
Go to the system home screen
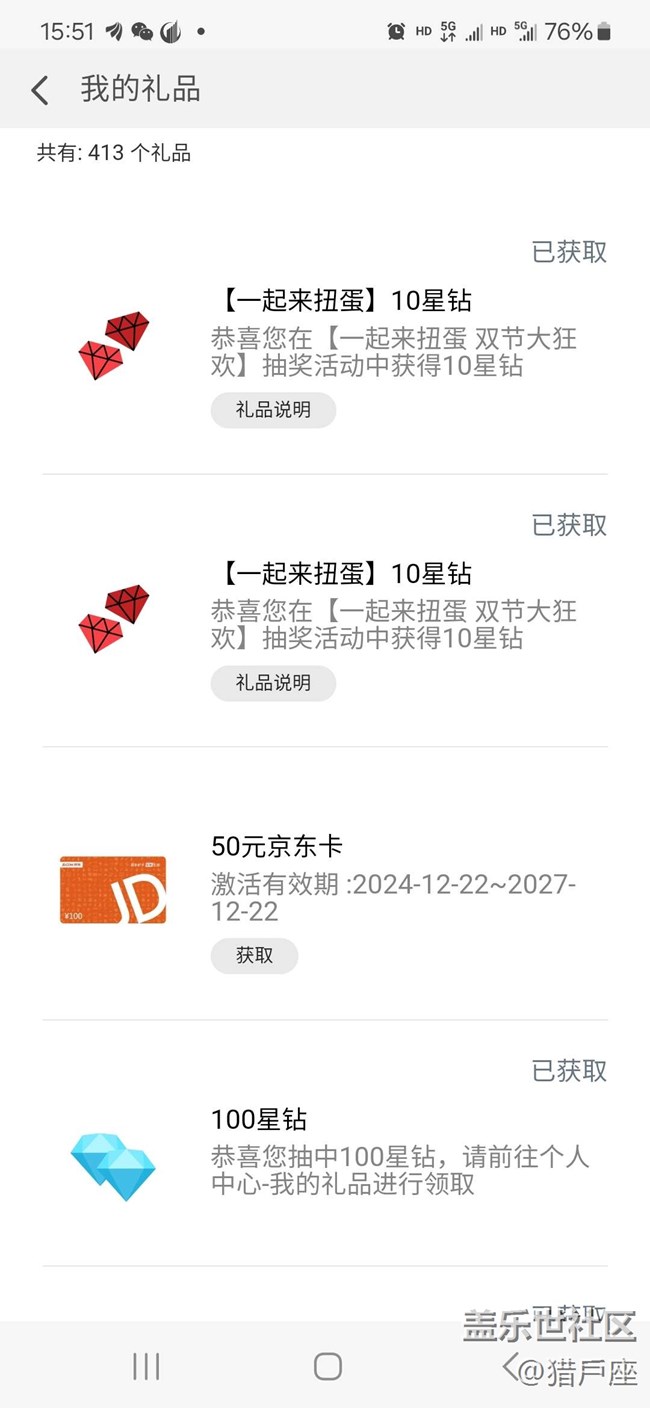[x=327, y=1366]
